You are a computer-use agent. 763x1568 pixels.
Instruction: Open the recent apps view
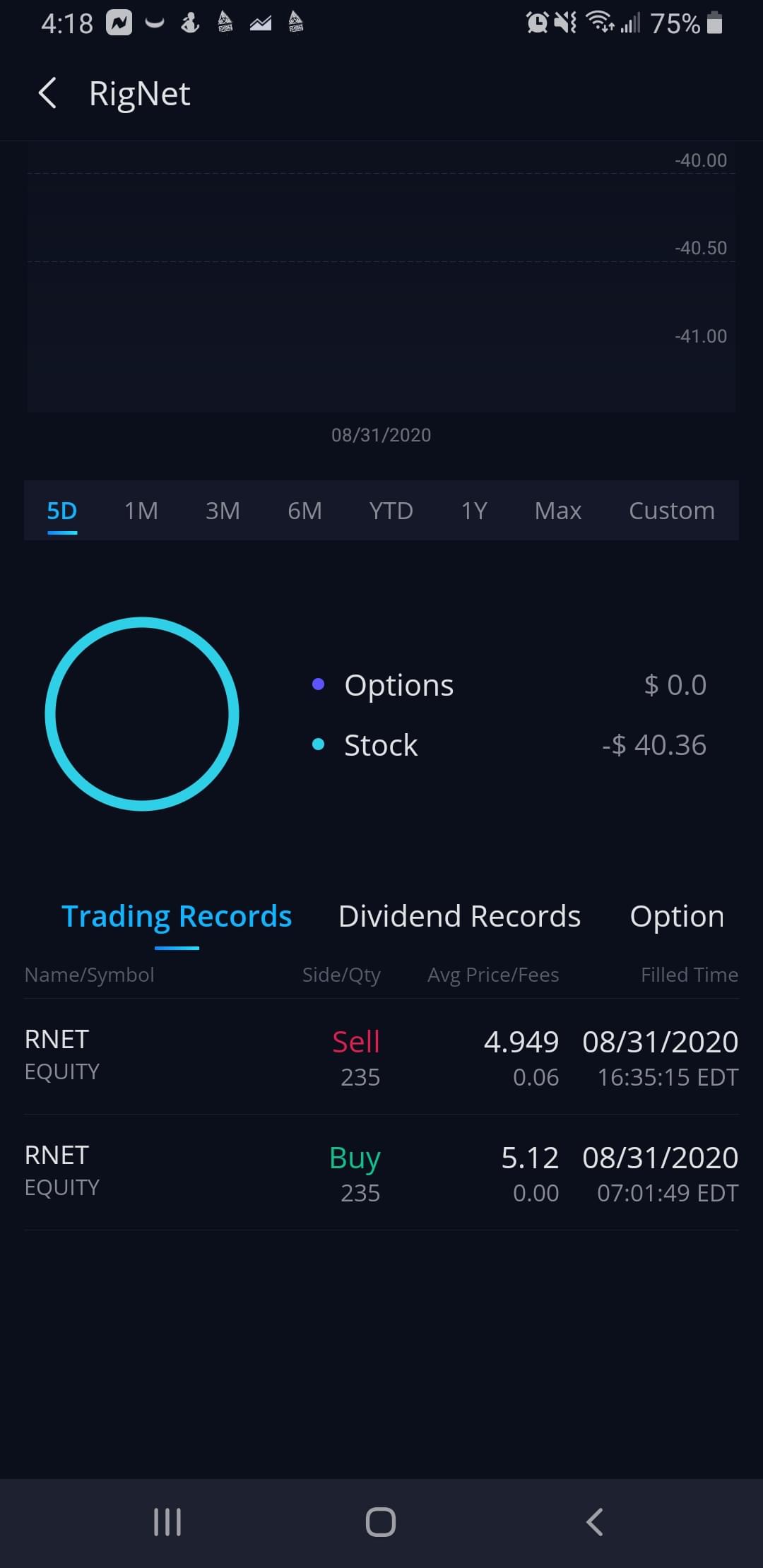167,1522
